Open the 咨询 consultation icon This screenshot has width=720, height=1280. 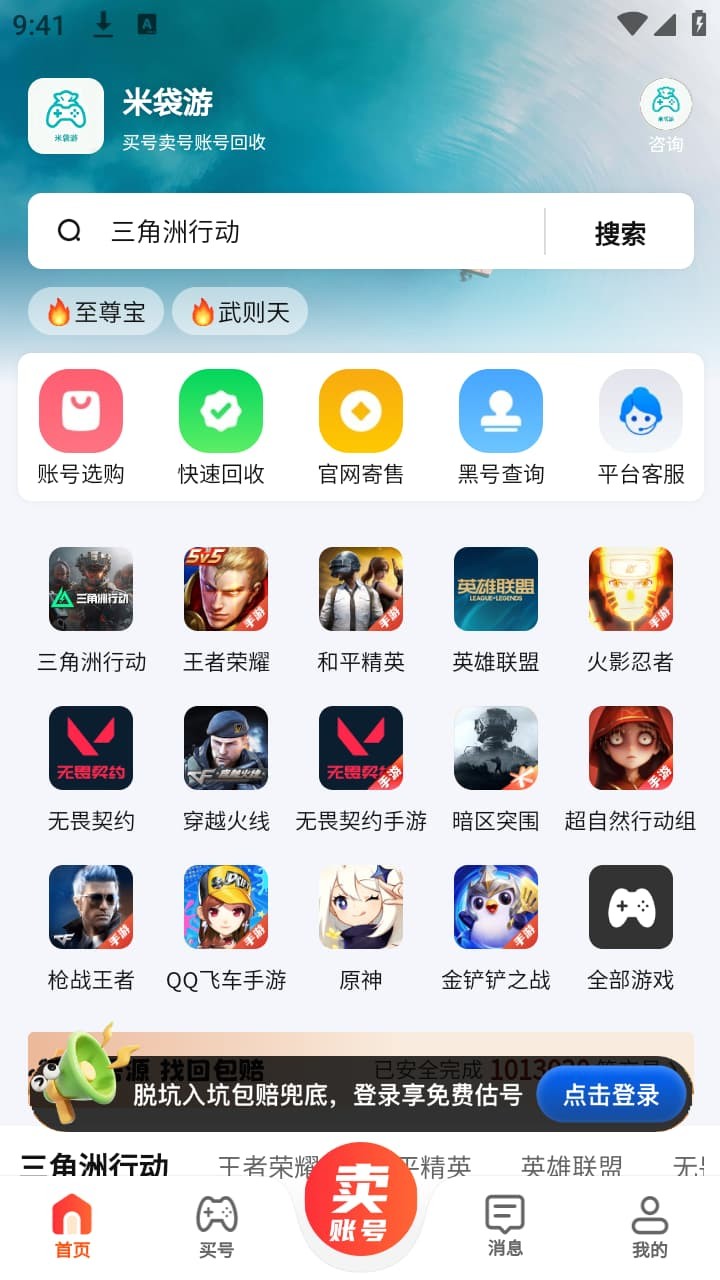pyautogui.click(x=665, y=115)
